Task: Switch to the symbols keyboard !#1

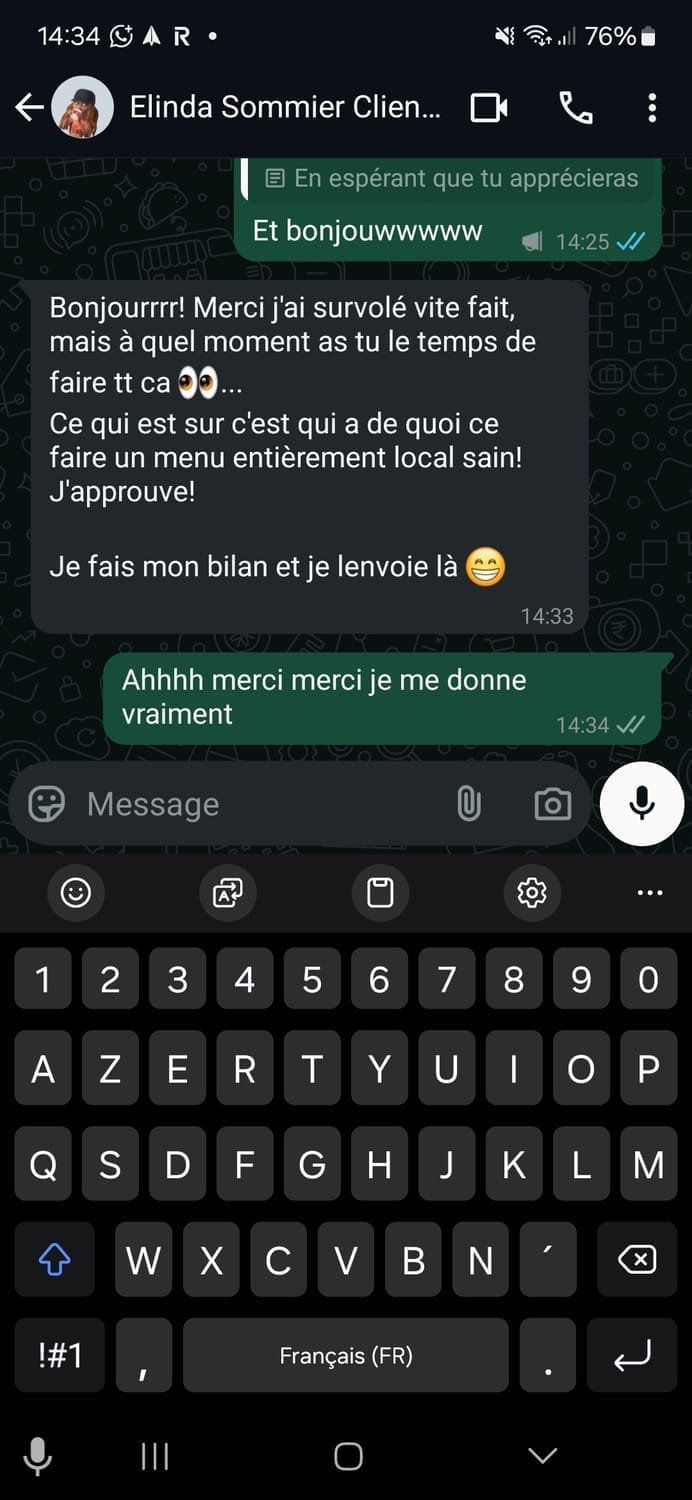Action: [59, 1356]
